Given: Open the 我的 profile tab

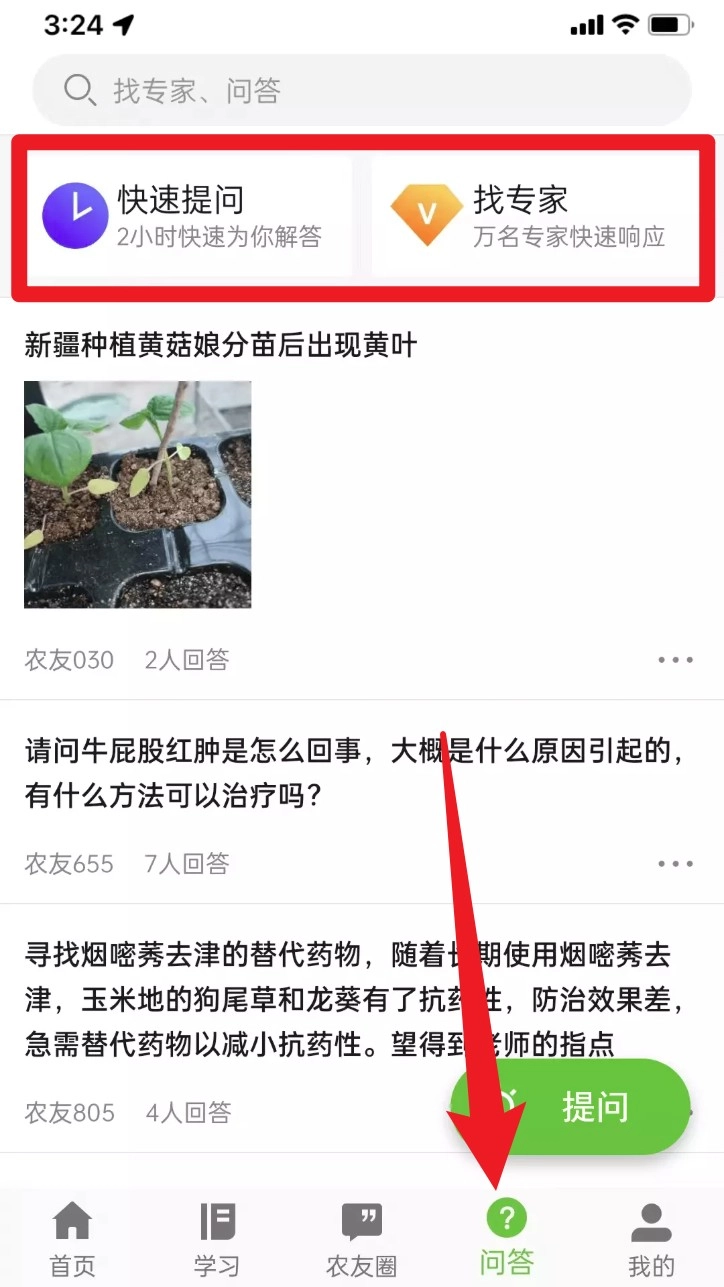Looking at the screenshot, I should (x=651, y=1240).
